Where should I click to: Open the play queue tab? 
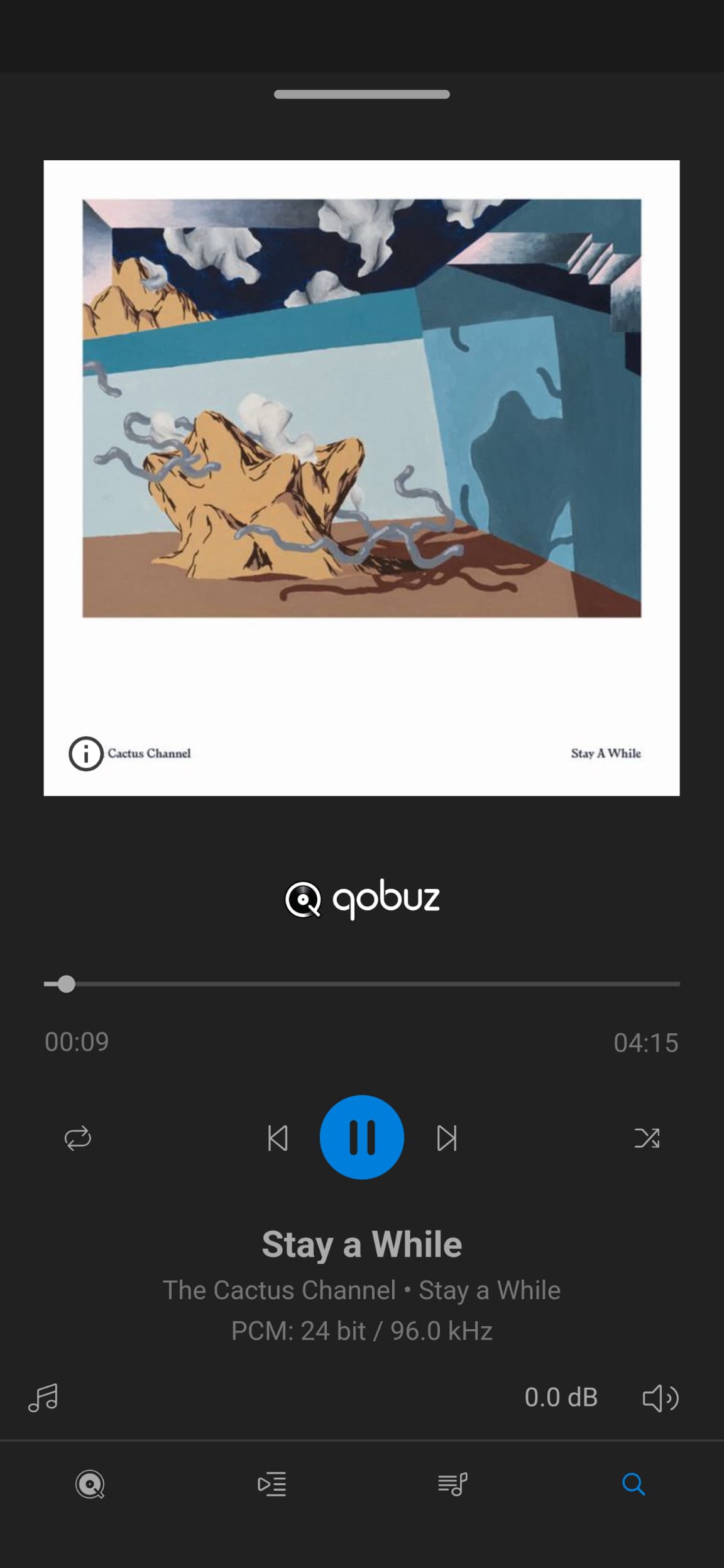[x=271, y=1484]
